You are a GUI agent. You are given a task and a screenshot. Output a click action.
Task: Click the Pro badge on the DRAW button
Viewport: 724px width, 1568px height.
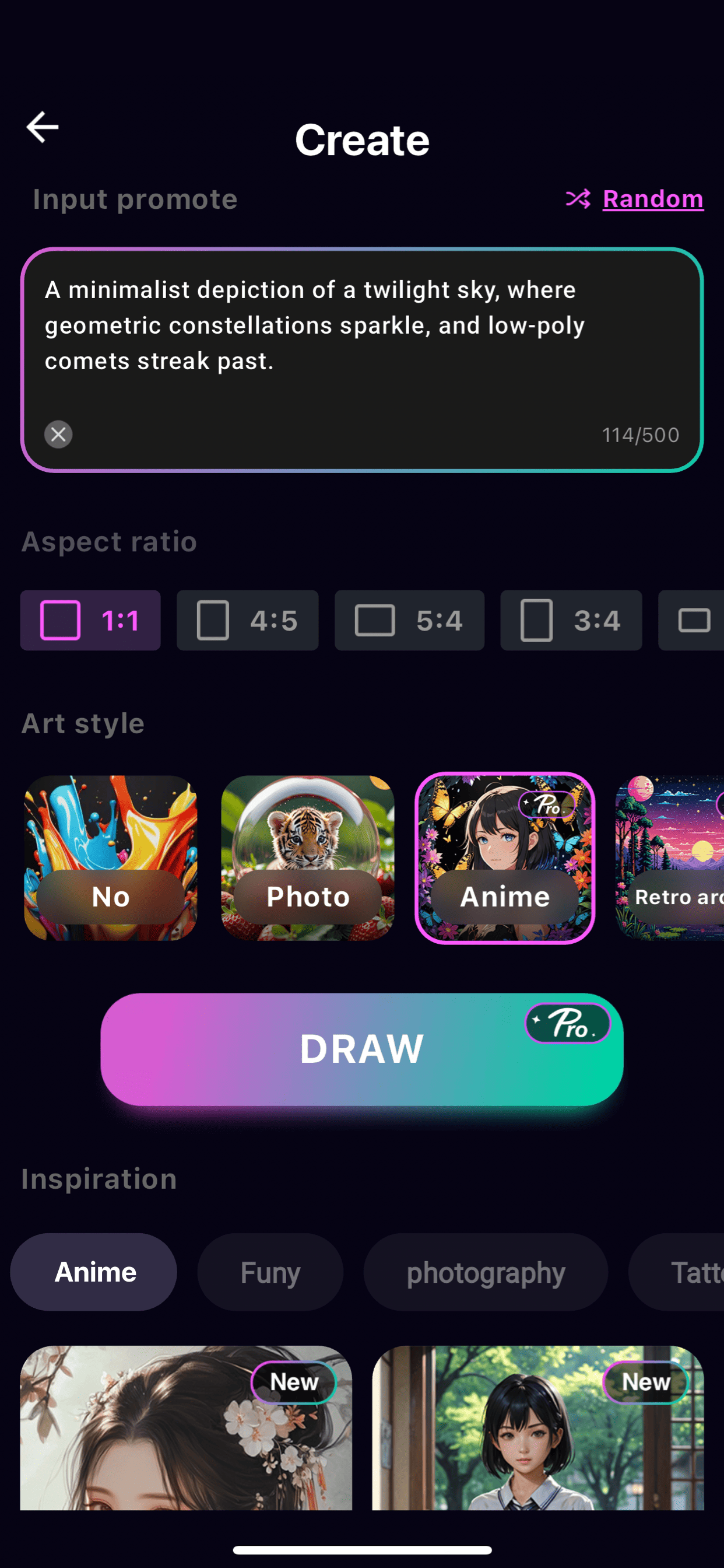coord(568,1022)
